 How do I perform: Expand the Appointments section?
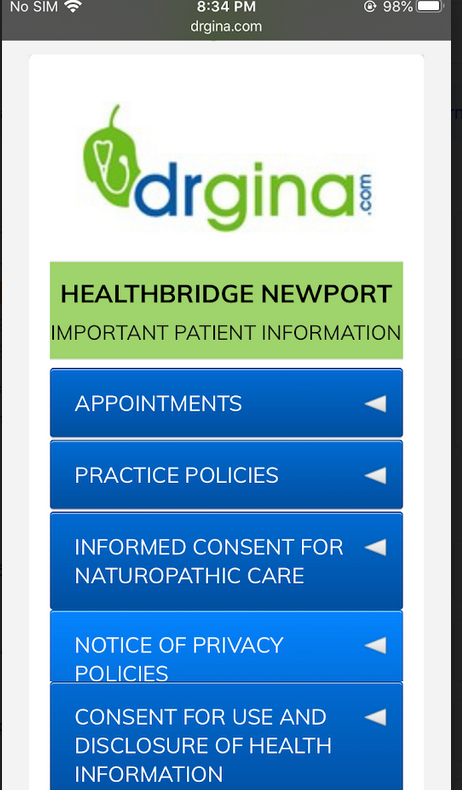(226, 403)
